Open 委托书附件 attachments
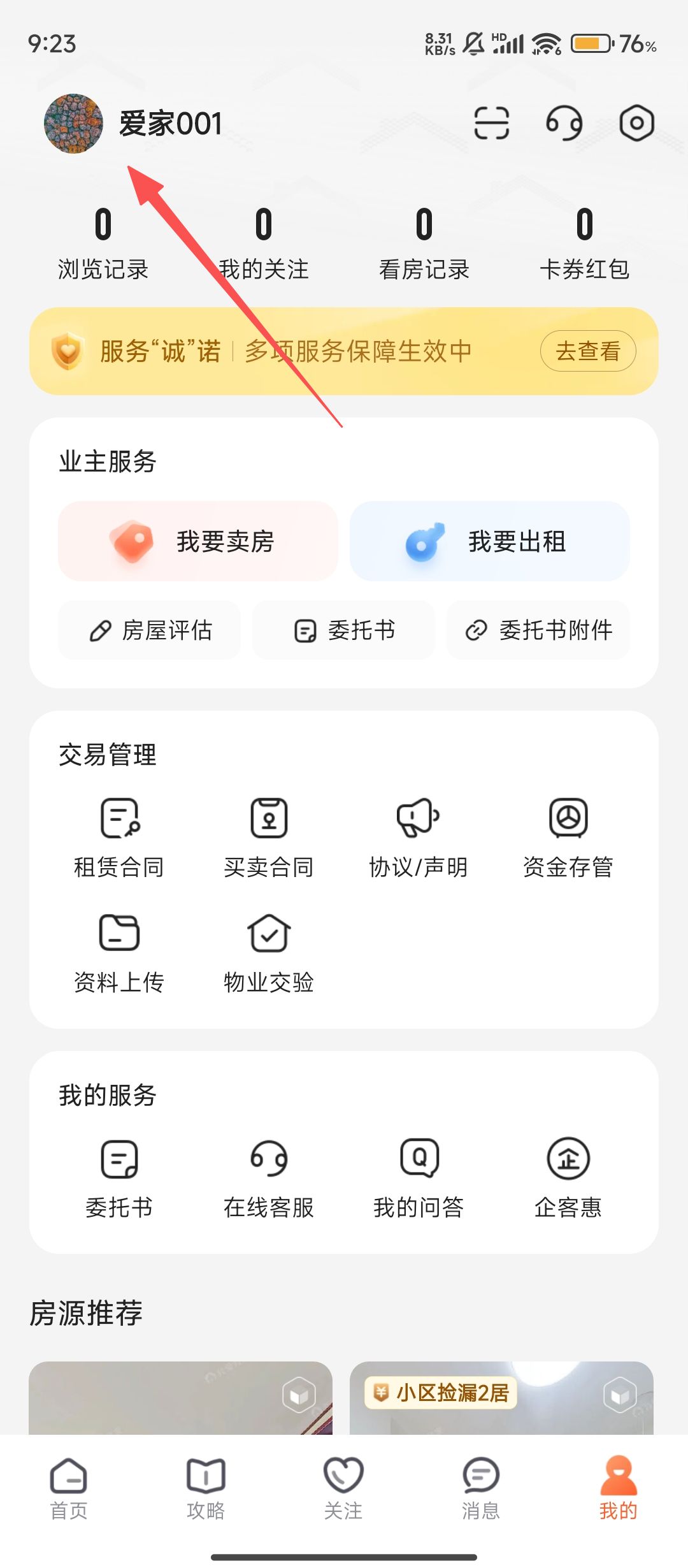This screenshot has height=1568, width=688. (x=538, y=630)
